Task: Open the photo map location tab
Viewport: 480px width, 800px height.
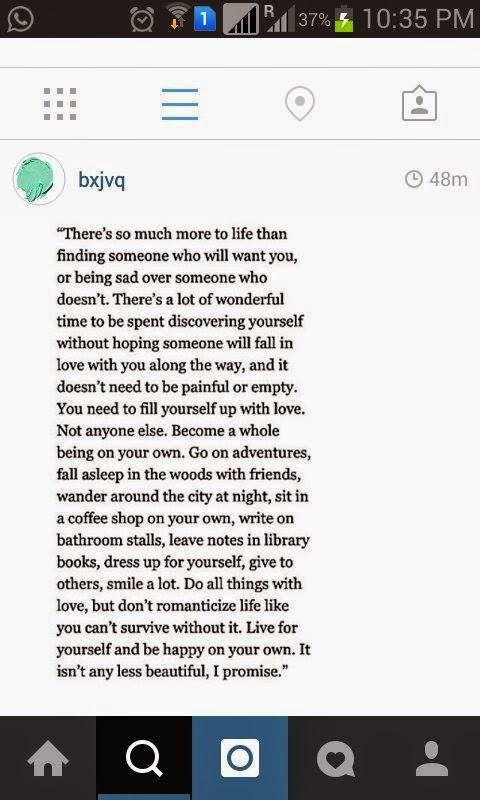Action: coord(299,104)
